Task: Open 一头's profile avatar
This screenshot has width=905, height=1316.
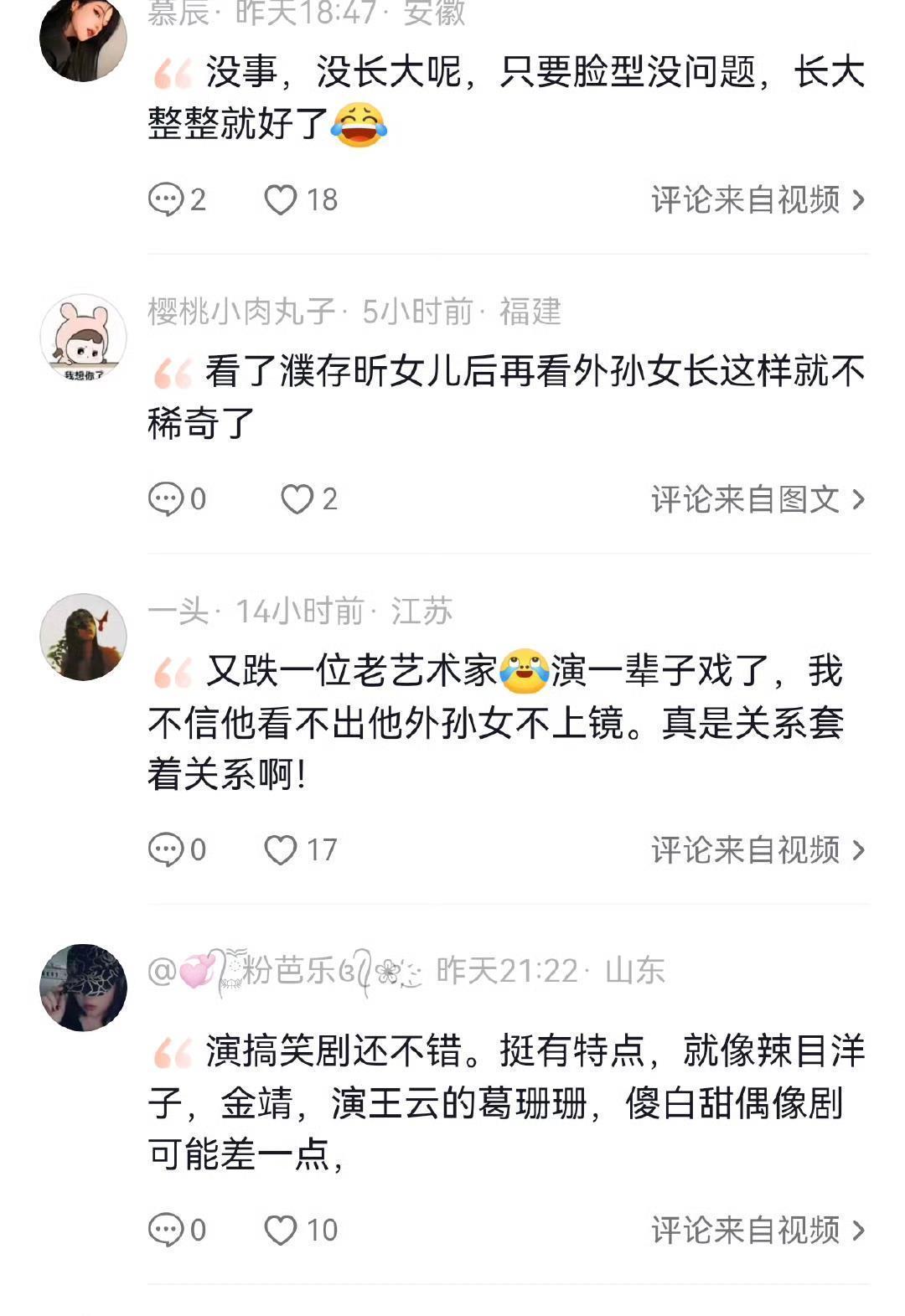Action: click(x=83, y=637)
